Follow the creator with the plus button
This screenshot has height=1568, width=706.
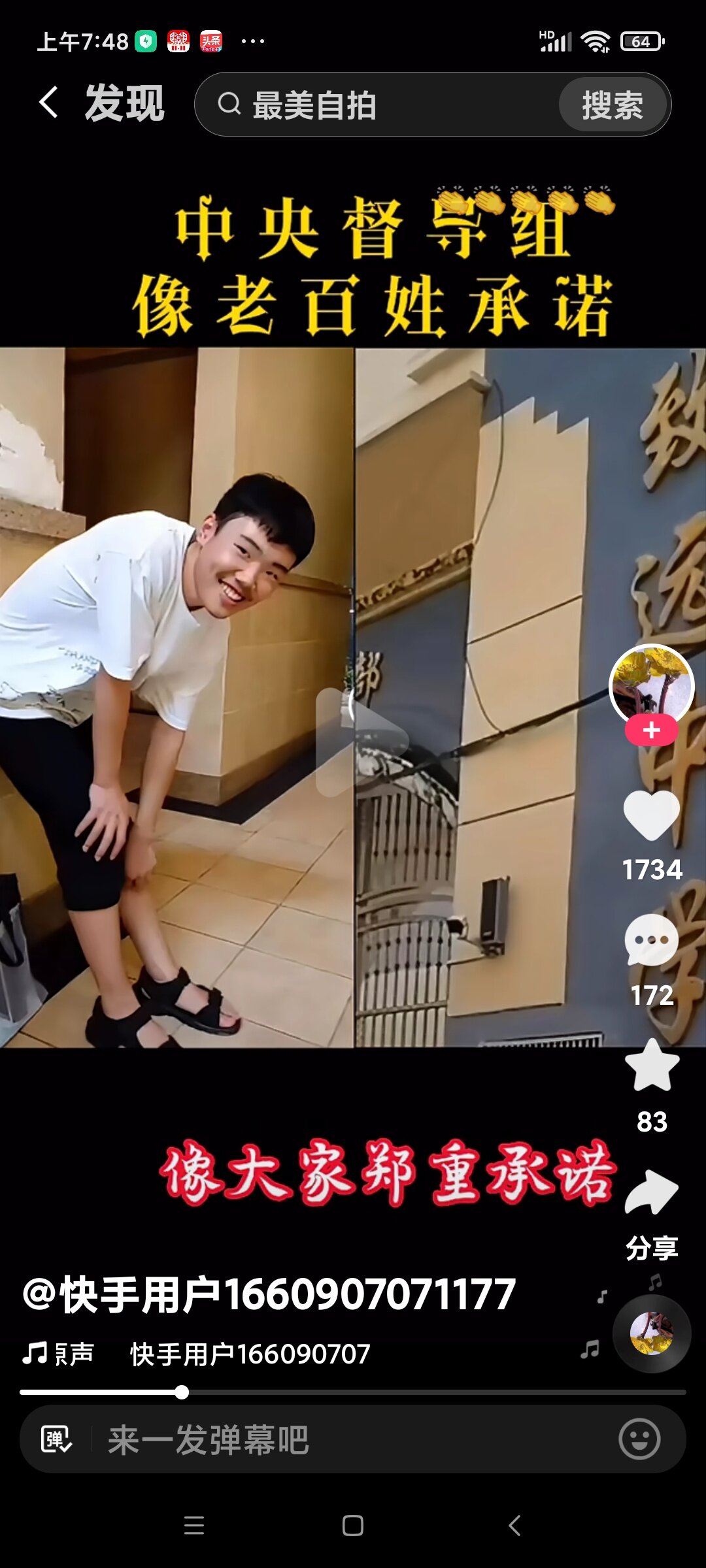pos(651,730)
